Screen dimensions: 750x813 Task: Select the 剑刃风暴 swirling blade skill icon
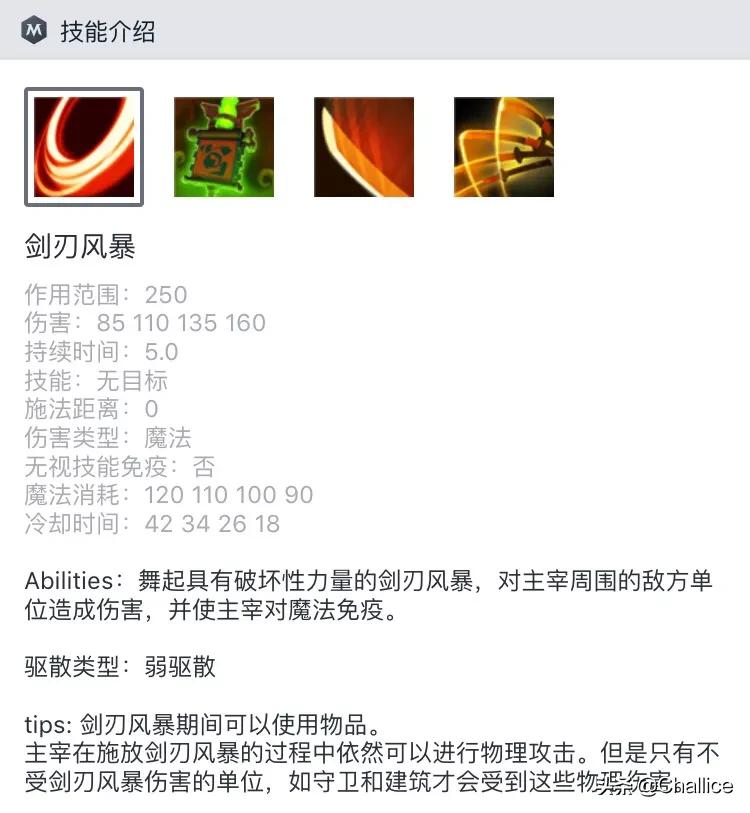coord(84,147)
